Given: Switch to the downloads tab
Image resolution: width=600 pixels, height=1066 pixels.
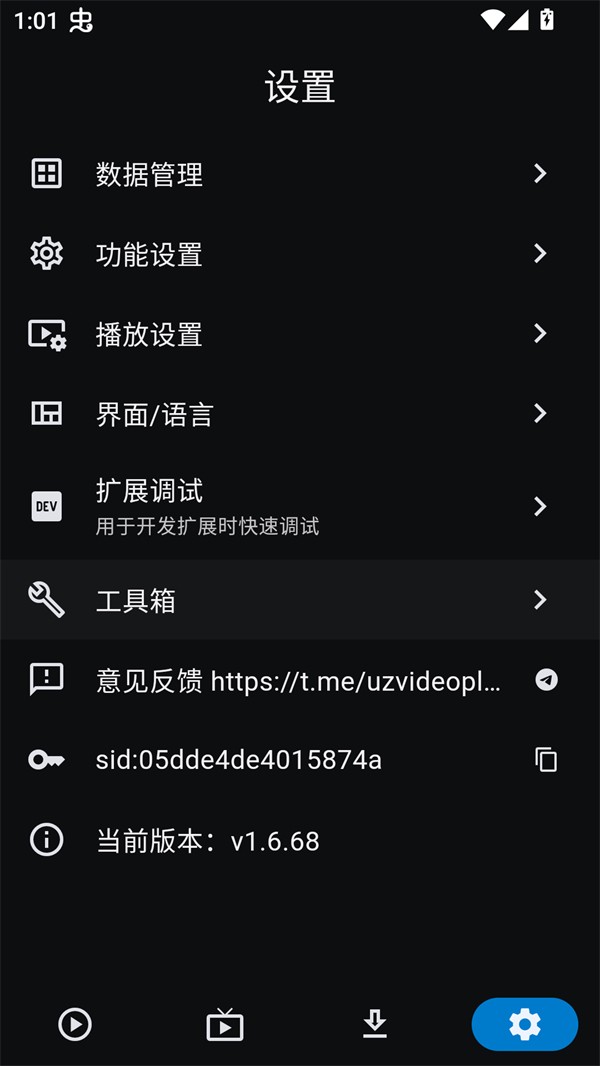Looking at the screenshot, I should (375, 1024).
